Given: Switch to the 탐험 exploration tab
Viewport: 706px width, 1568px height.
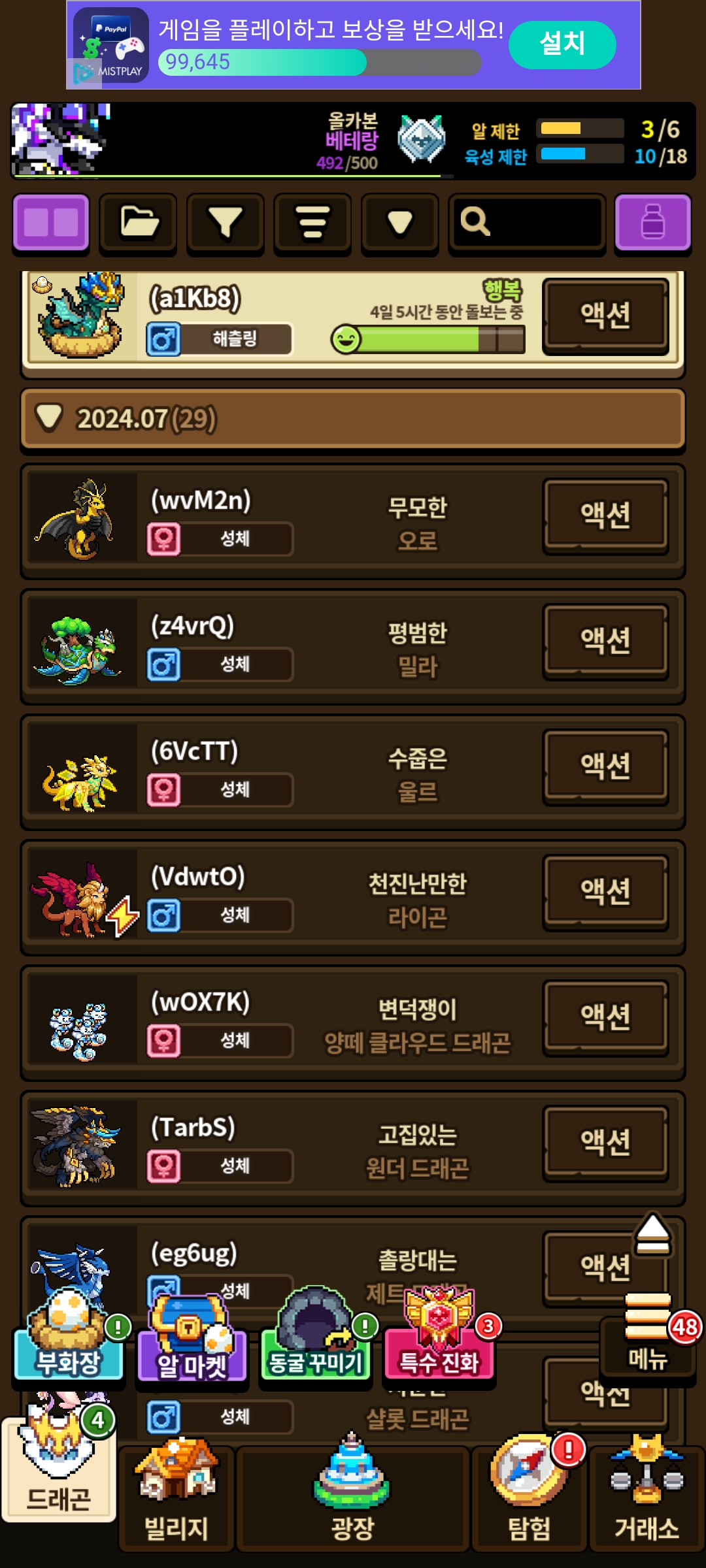Looking at the screenshot, I should pyautogui.click(x=529, y=1497).
